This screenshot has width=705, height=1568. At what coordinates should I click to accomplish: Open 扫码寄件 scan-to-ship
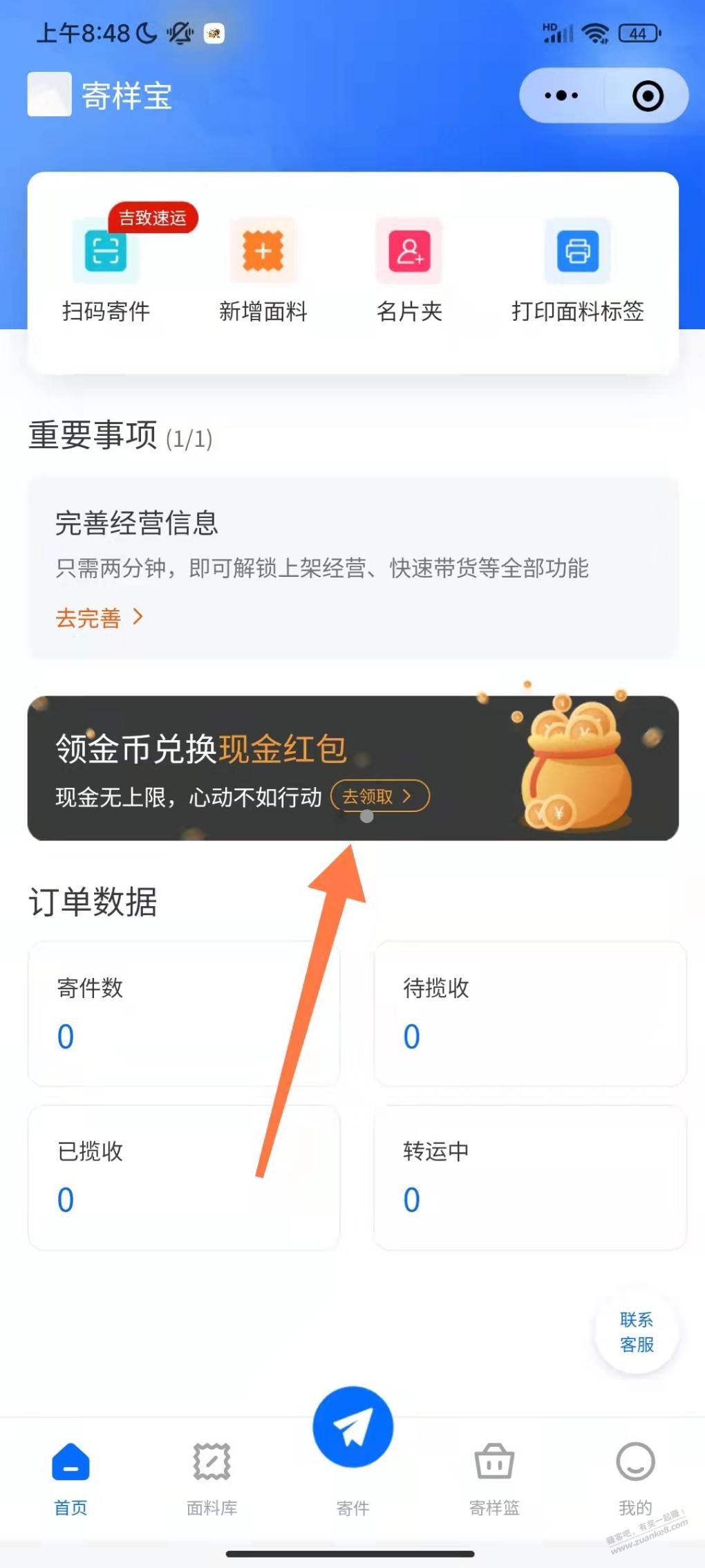pyautogui.click(x=106, y=270)
